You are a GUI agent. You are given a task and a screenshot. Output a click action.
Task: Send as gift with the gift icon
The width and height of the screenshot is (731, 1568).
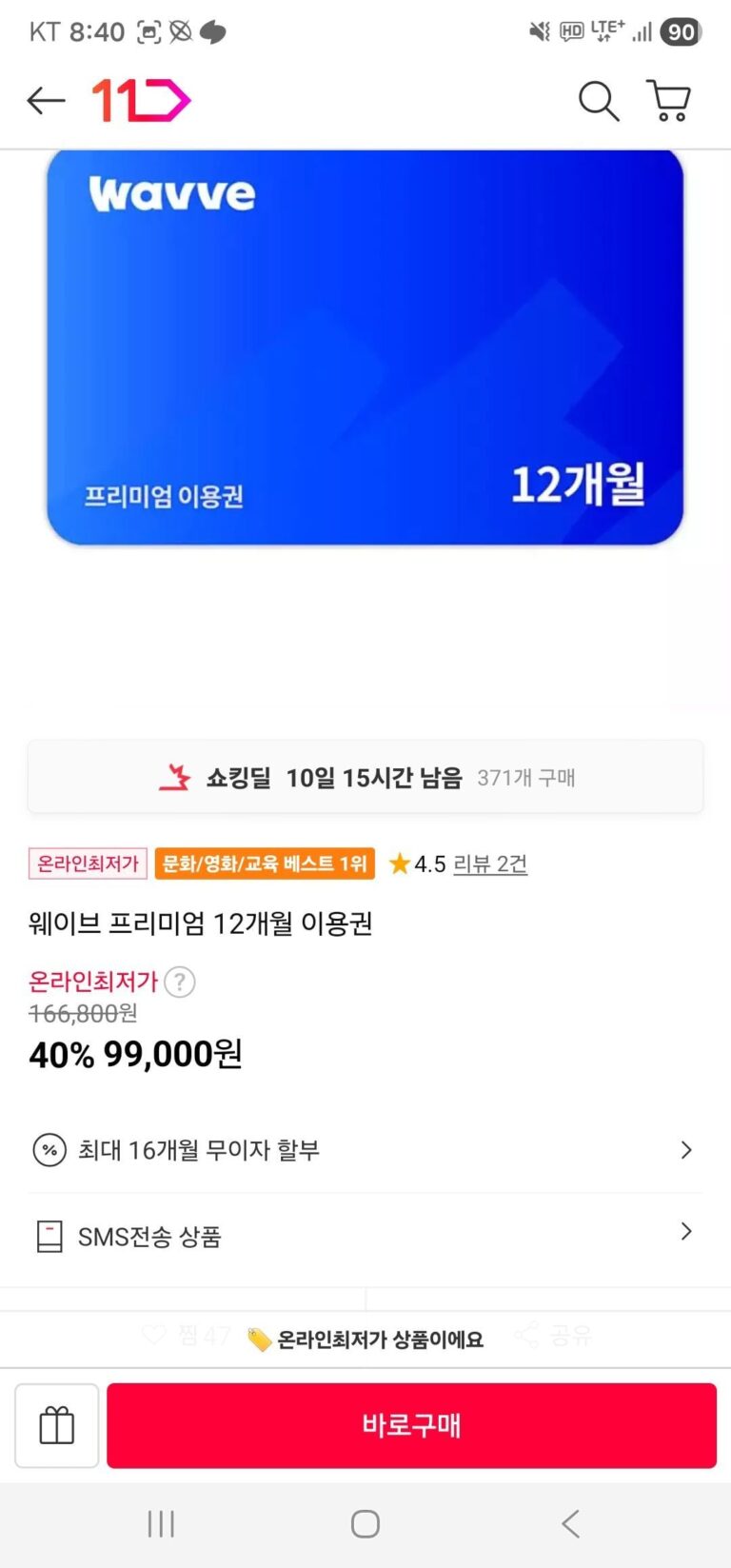click(57, 1425)
